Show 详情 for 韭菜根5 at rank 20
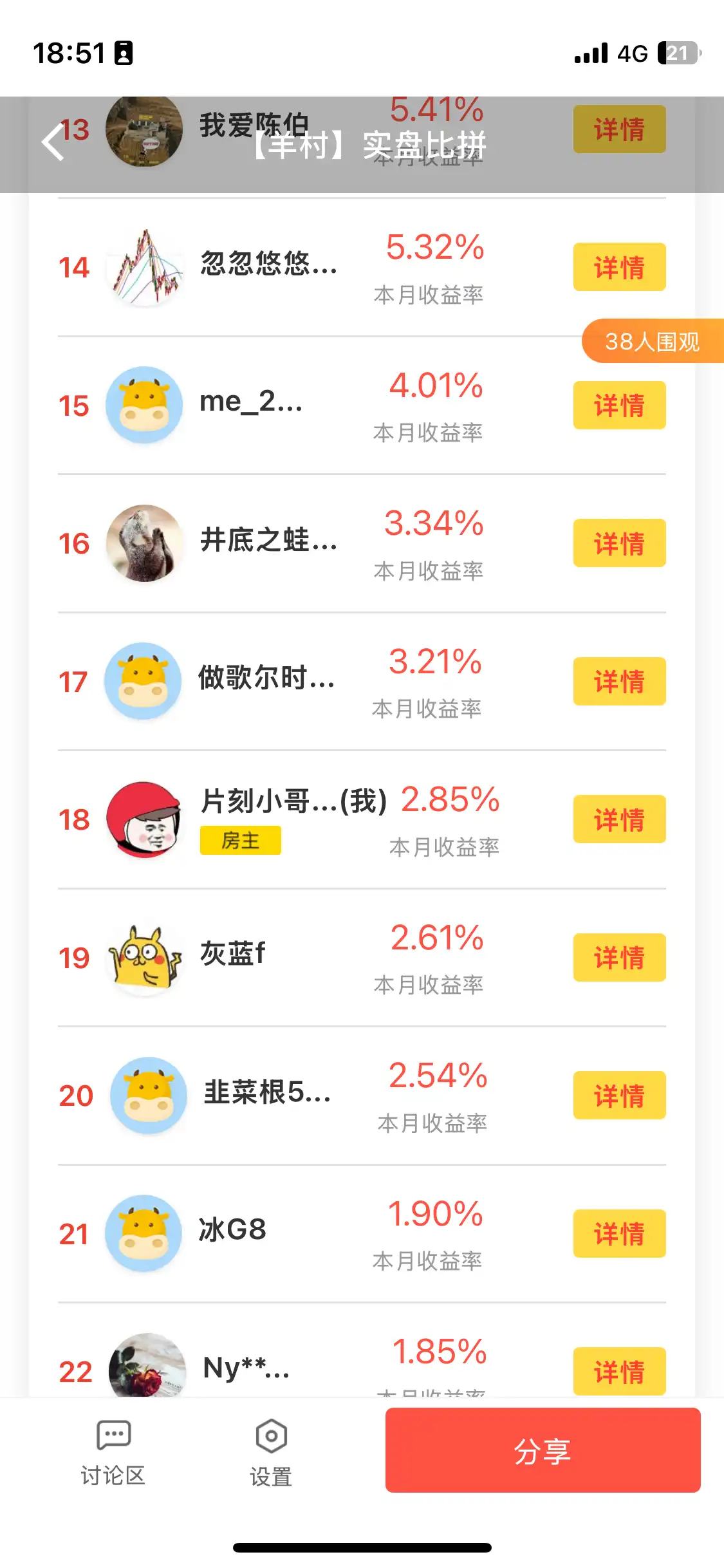Viewport: 724px width, 1568px height. pyautogui.click(x=619, y=1096)
